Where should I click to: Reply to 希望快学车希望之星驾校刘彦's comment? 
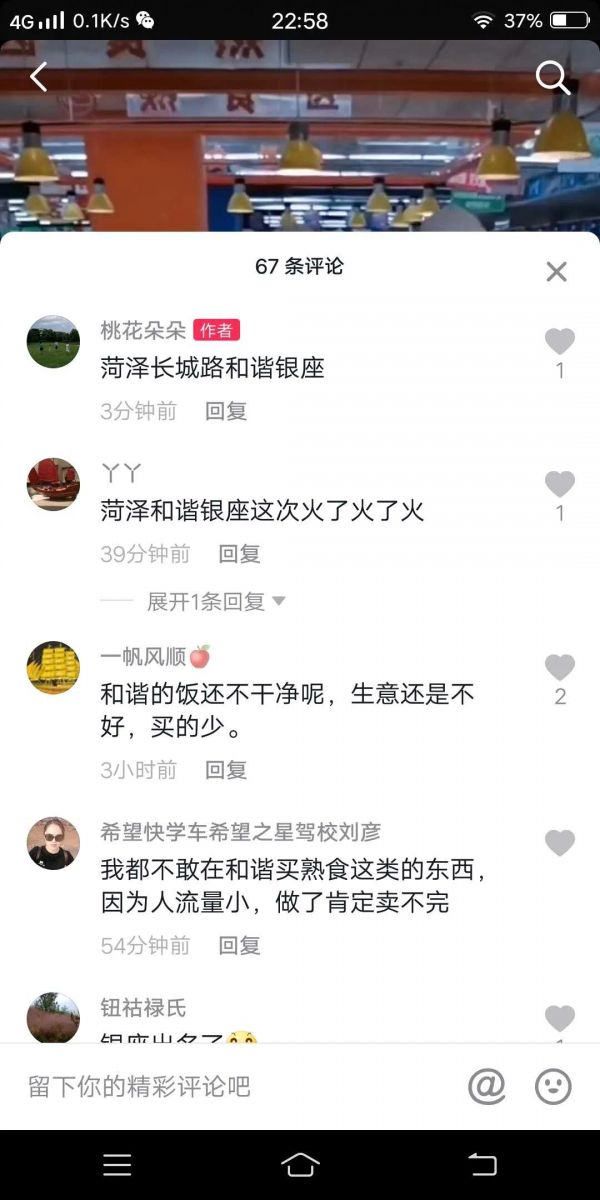[x=239, y=945]
